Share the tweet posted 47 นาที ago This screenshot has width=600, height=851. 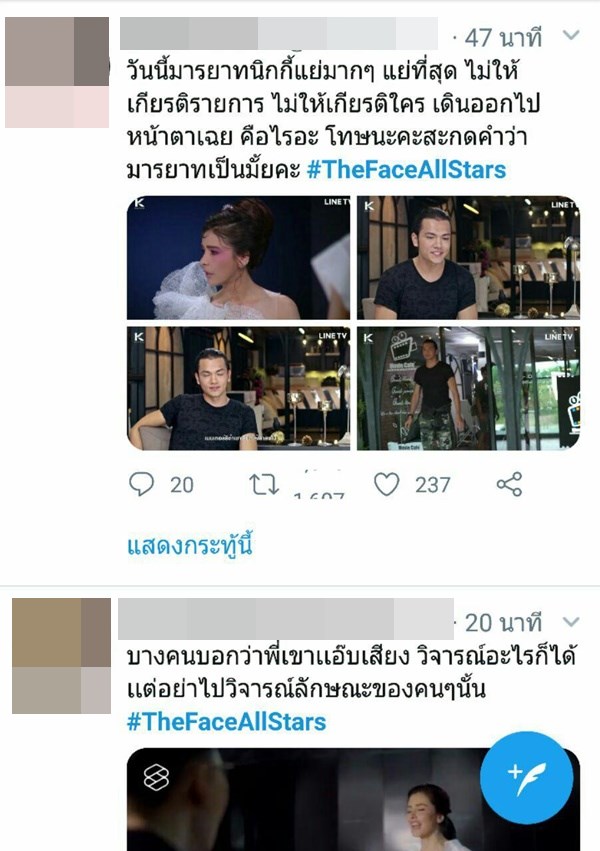coord(509,485)
